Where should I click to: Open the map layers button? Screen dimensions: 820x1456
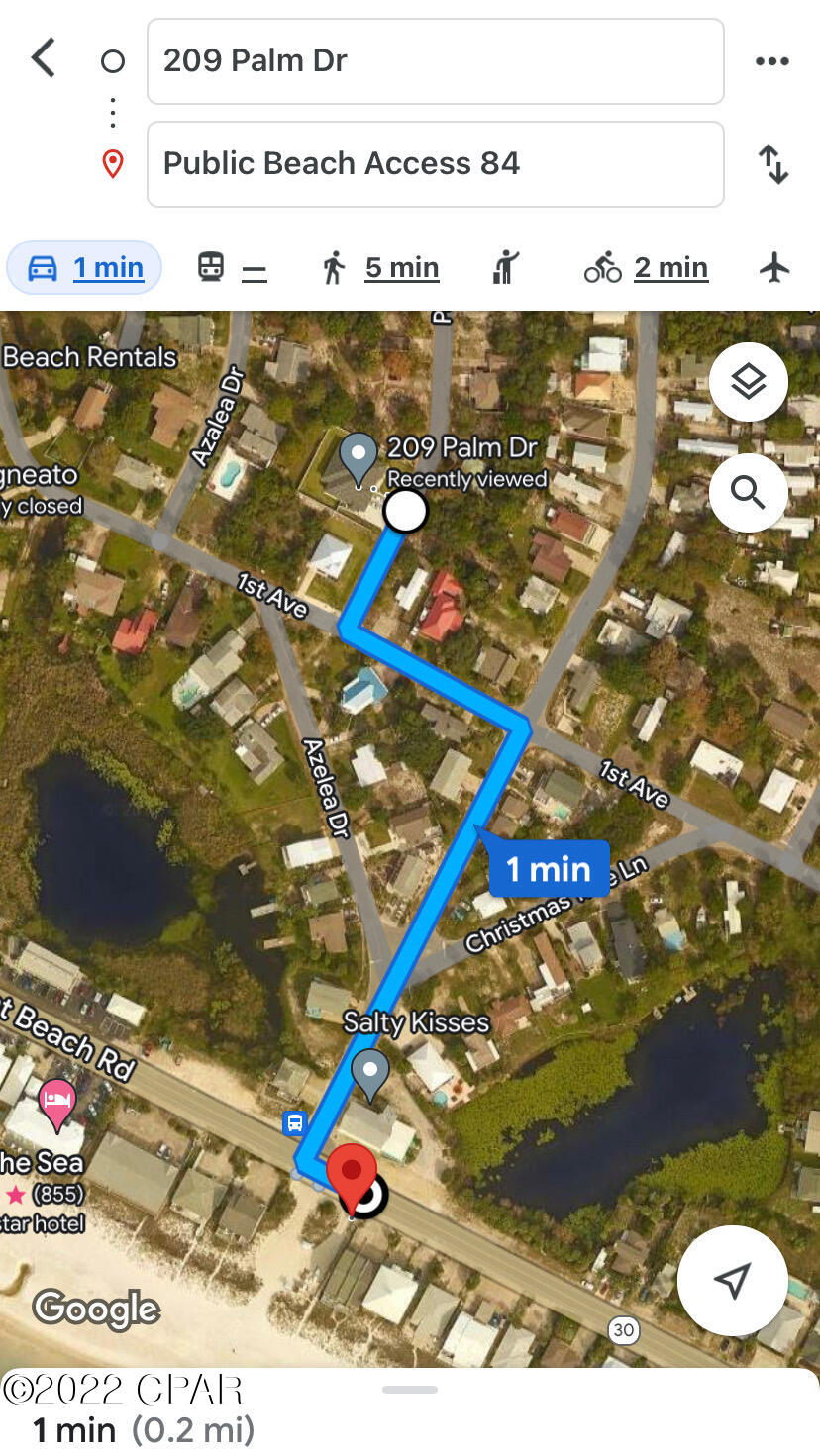tap(748, 382)
